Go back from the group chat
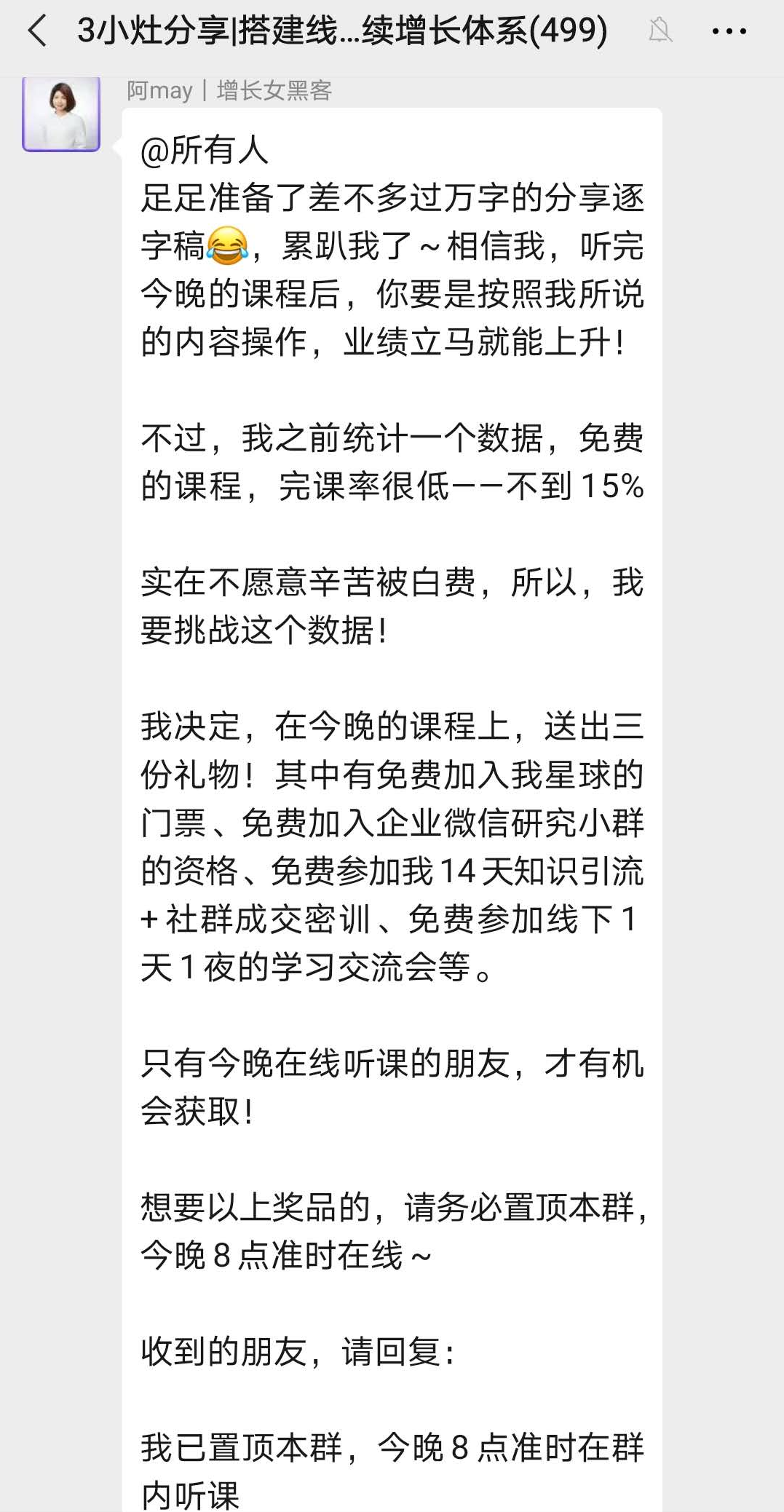Screen dimensions: 784x1512 [38, 31]
